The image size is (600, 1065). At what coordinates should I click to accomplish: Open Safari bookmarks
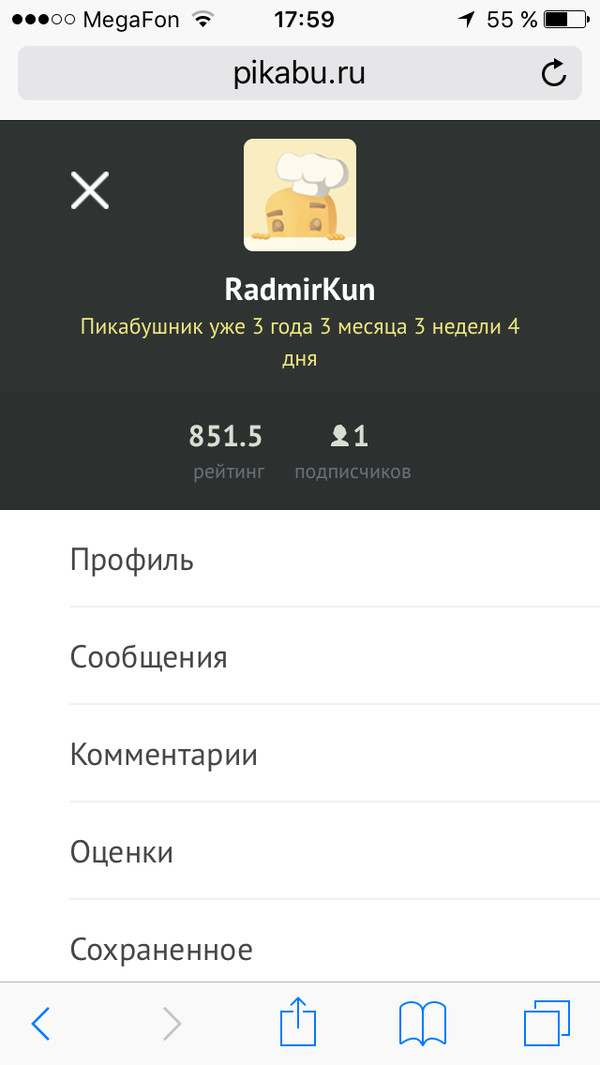coord(422,1023)
